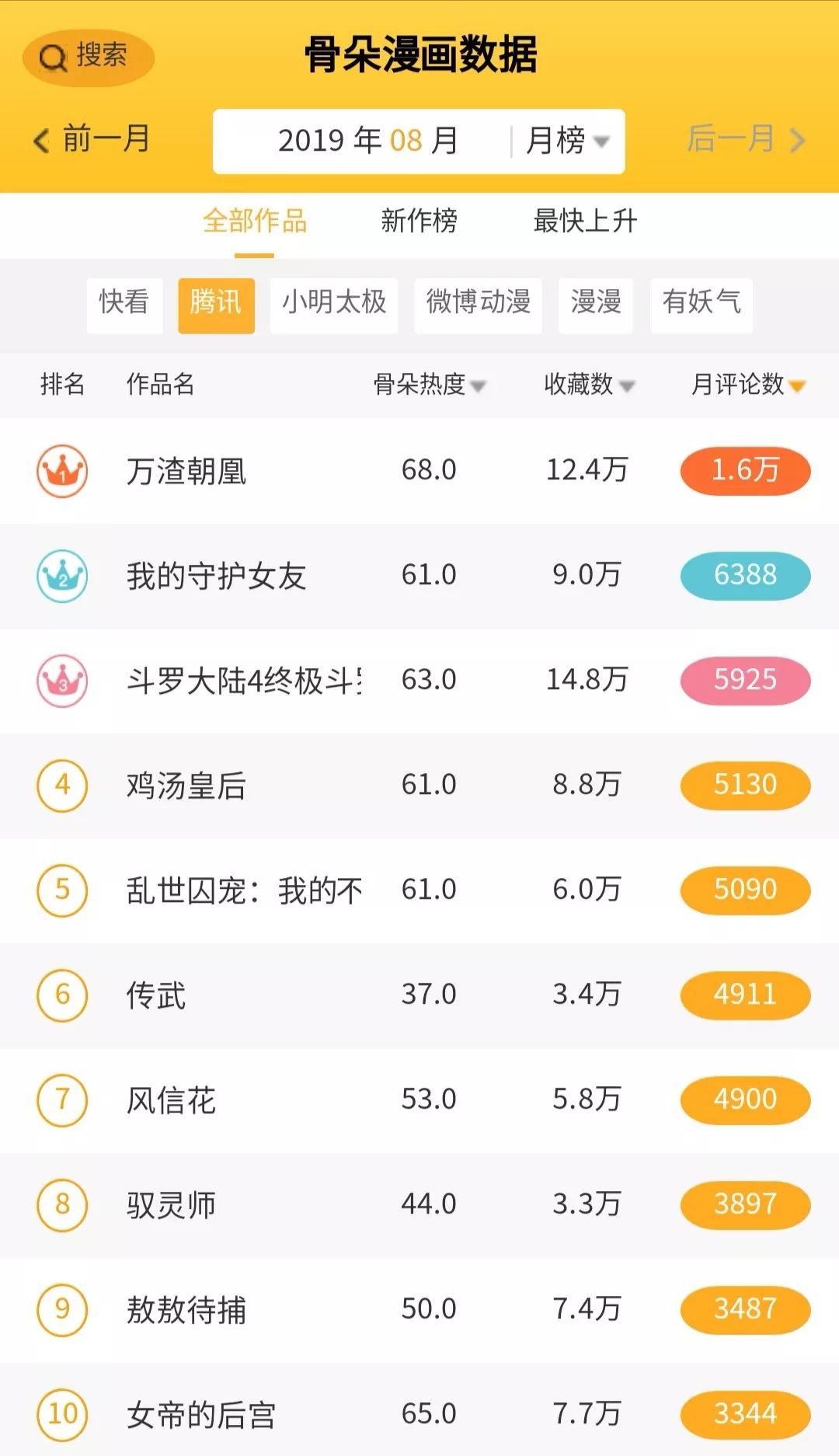The image size is (839, 1456).
Task: Click the rank 6 circle next to 传武
Action: click(x=64, y=995)
